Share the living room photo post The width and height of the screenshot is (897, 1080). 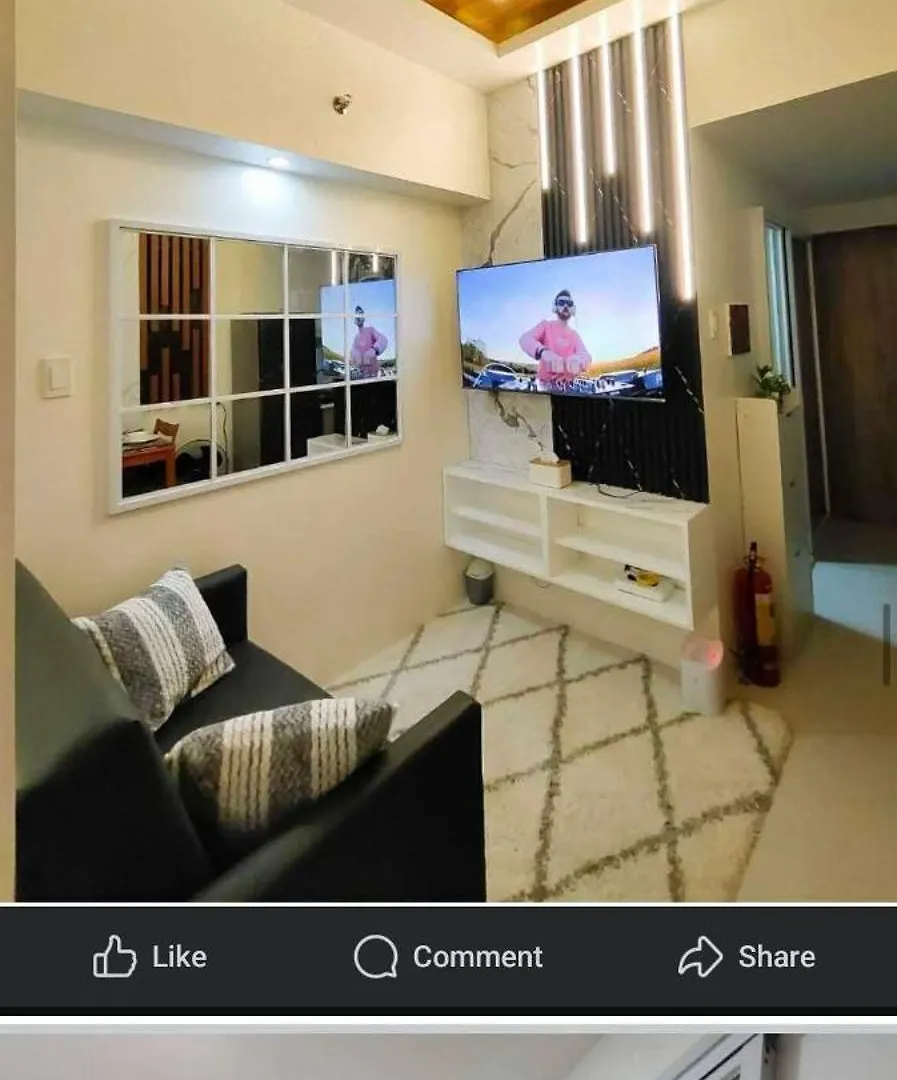(746, 957)
